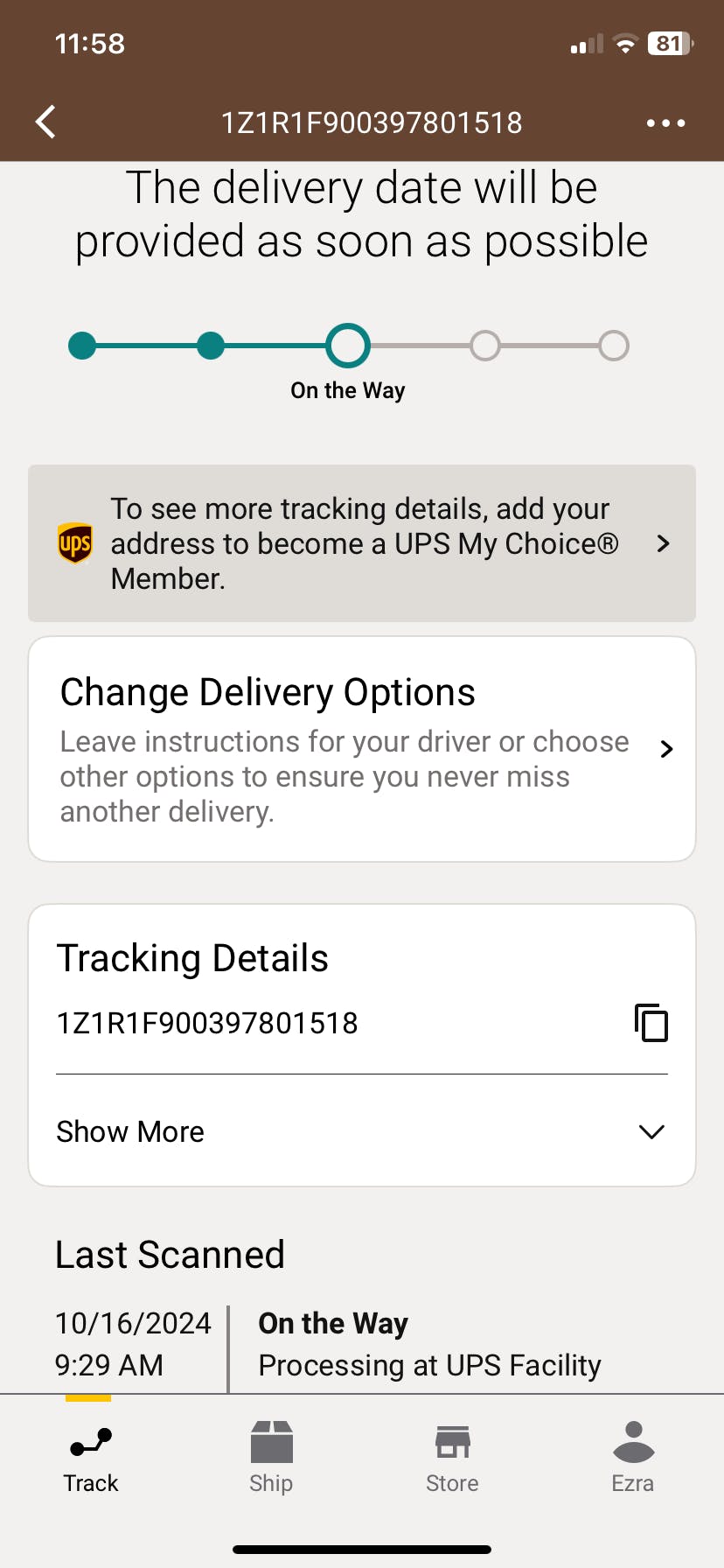
Task: Expand Show More tracking details
Action: [x=361, y=1131]
